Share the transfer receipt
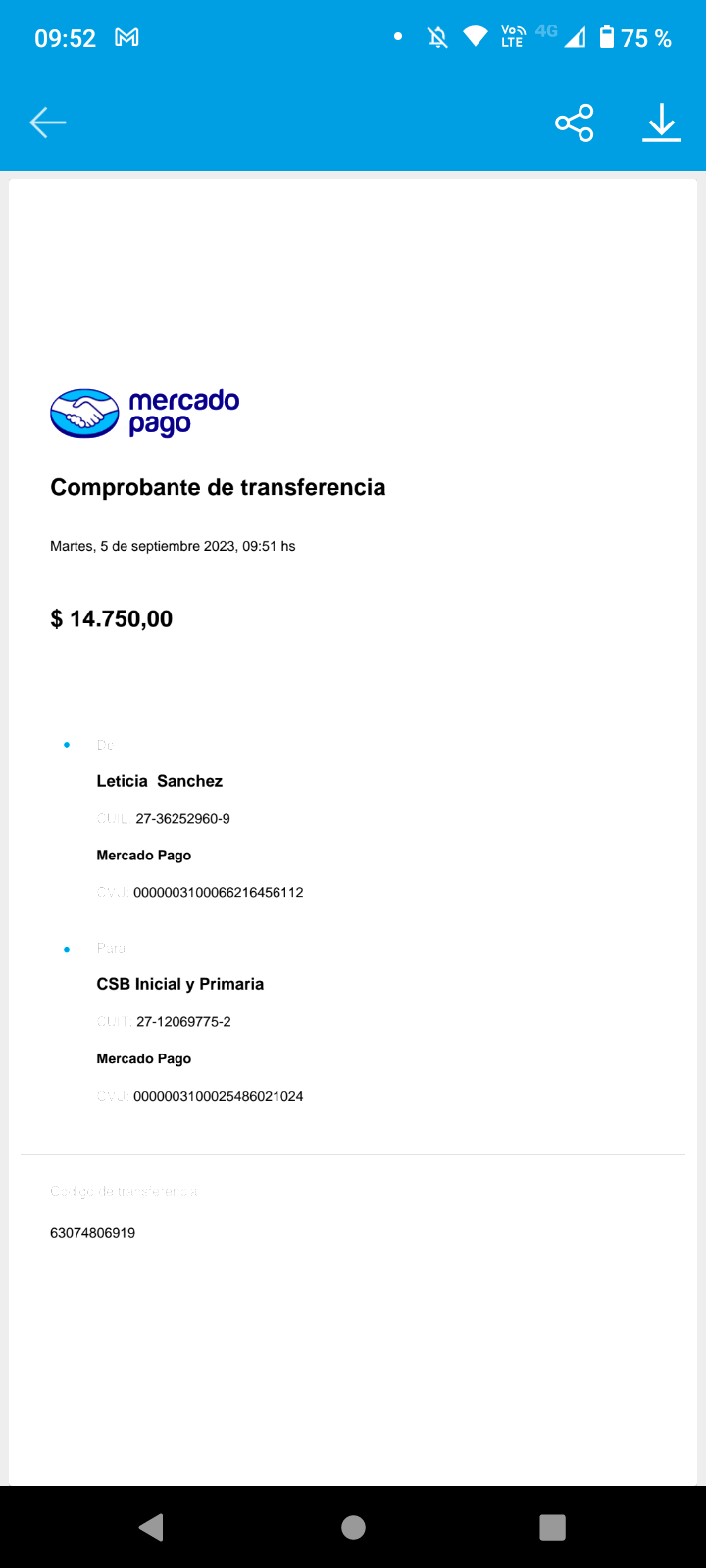The image size is (706, 1568). (575, 122)
